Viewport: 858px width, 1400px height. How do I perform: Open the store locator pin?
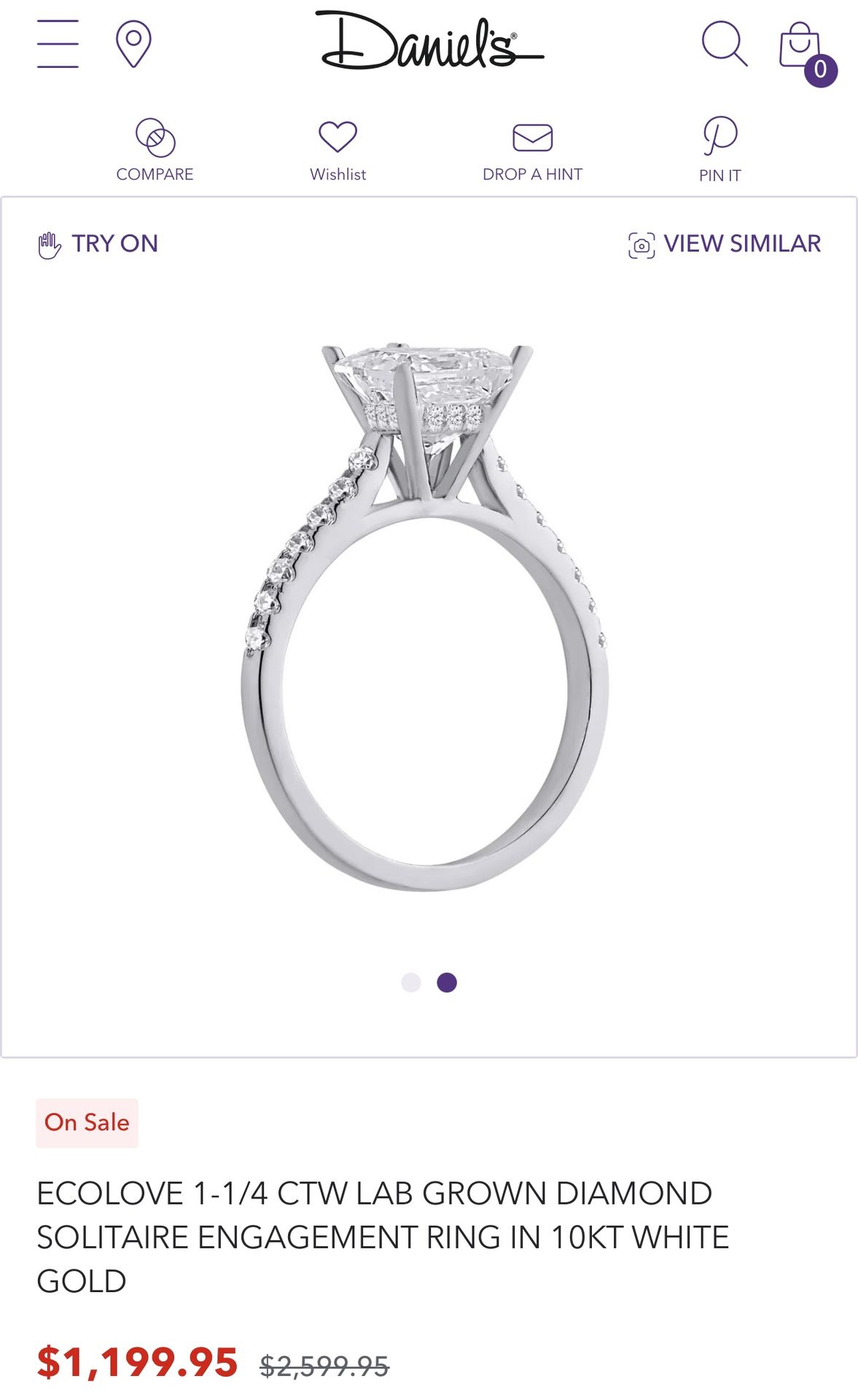coord(133,44)
